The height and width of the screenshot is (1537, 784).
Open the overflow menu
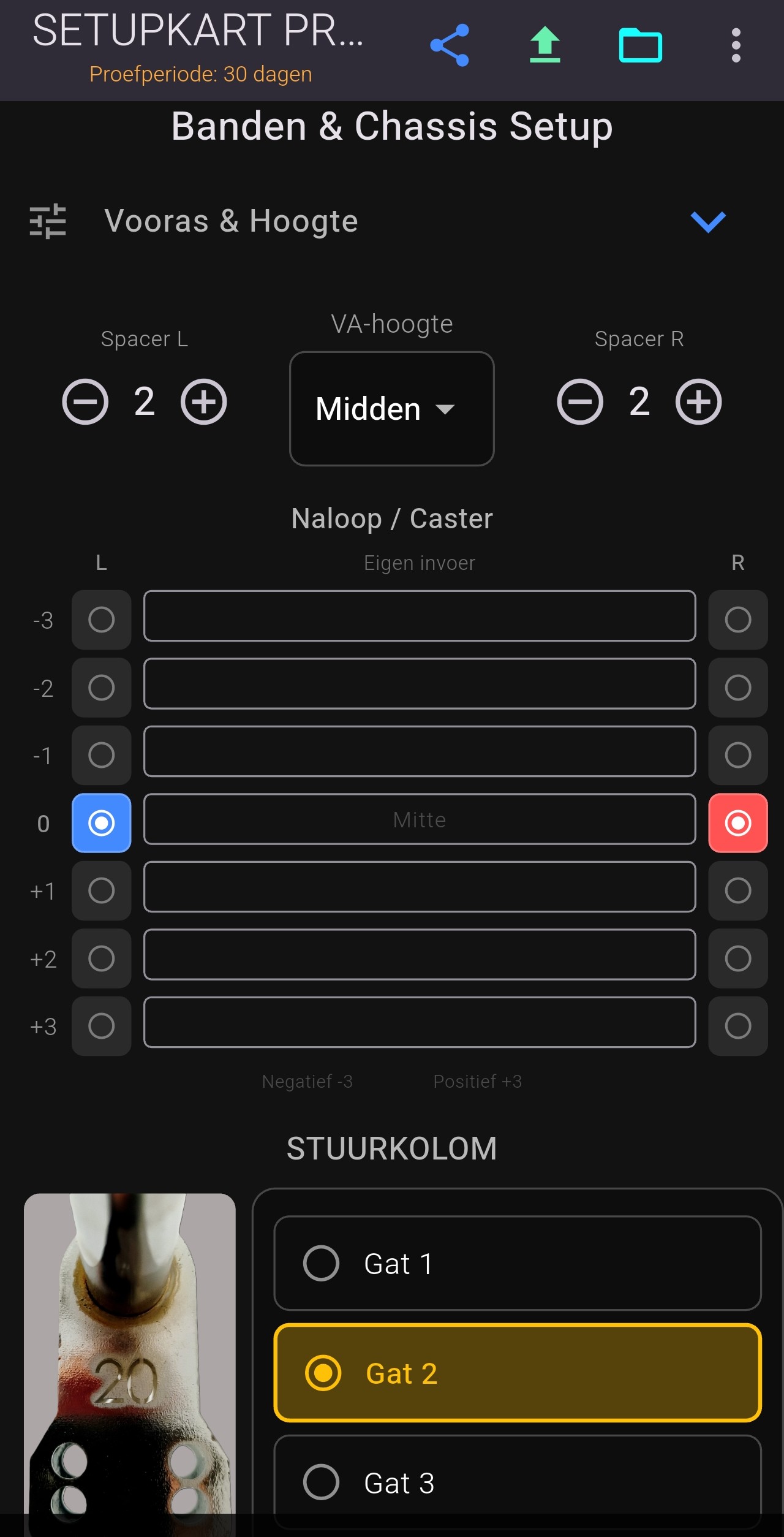pos(736,45)
